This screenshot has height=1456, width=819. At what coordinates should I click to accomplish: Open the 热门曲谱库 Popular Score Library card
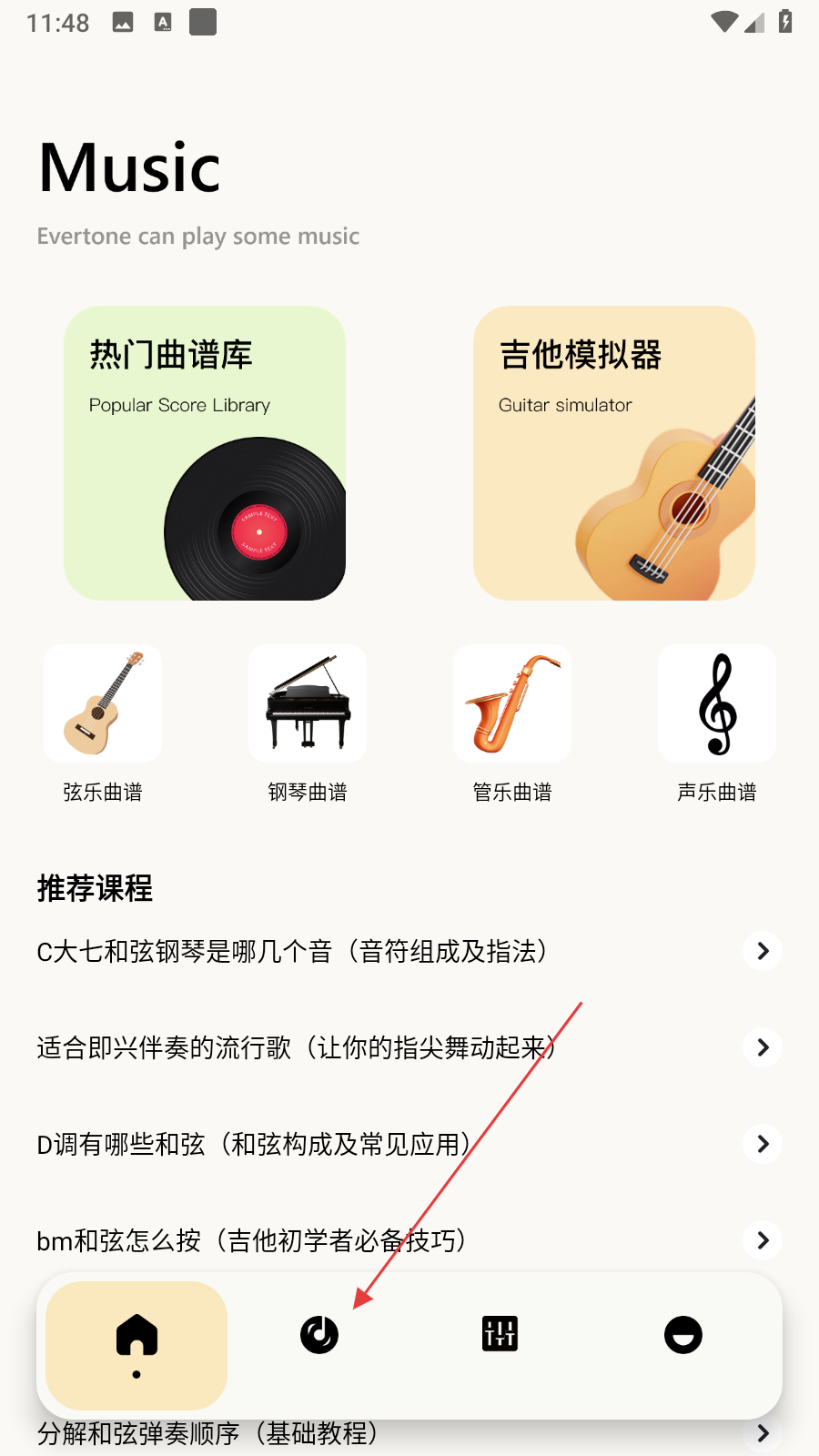205,453
